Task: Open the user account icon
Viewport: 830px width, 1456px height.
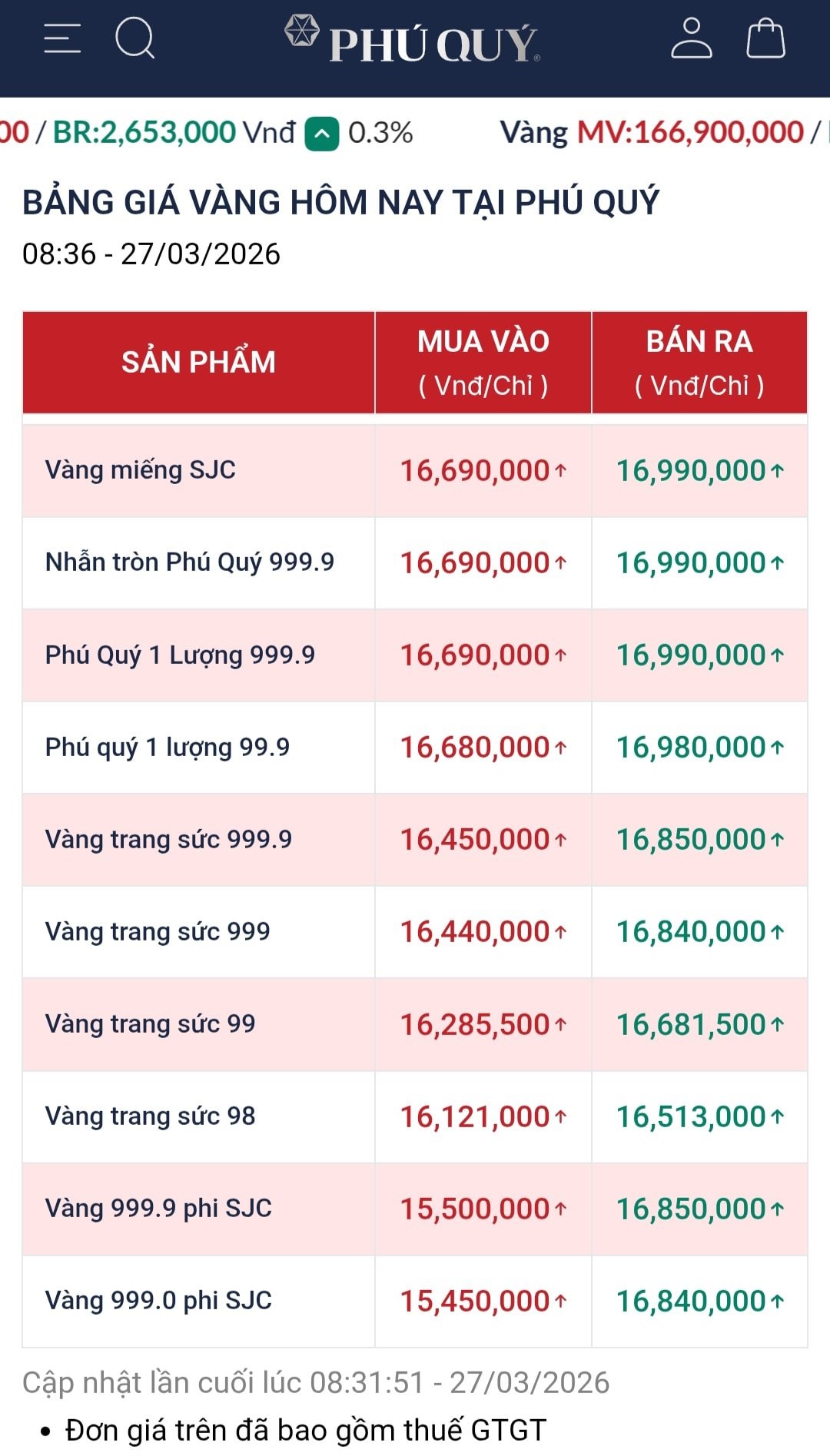Action: (x=691, y=38)
